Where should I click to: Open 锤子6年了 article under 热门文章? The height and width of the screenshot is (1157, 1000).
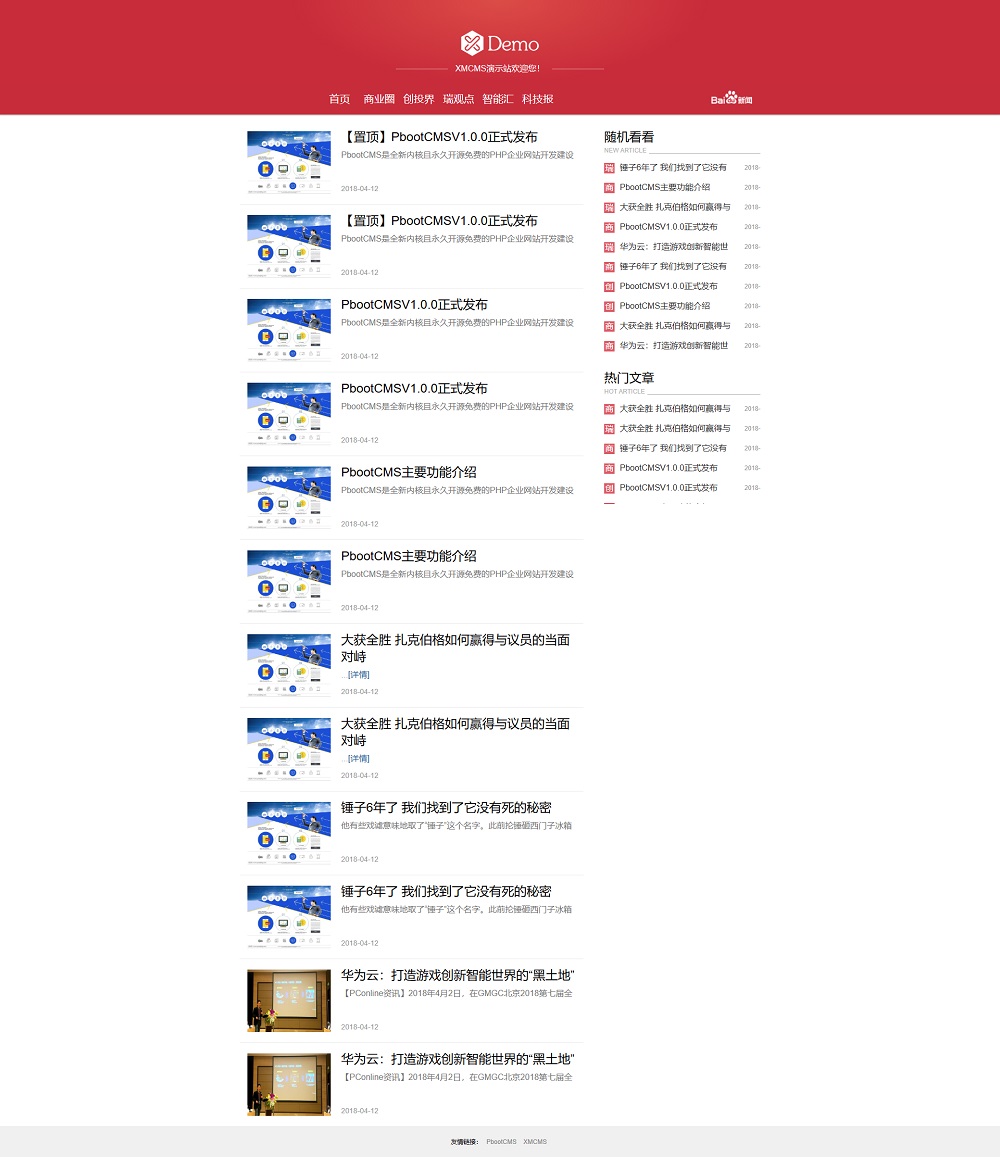click(673, 448)
